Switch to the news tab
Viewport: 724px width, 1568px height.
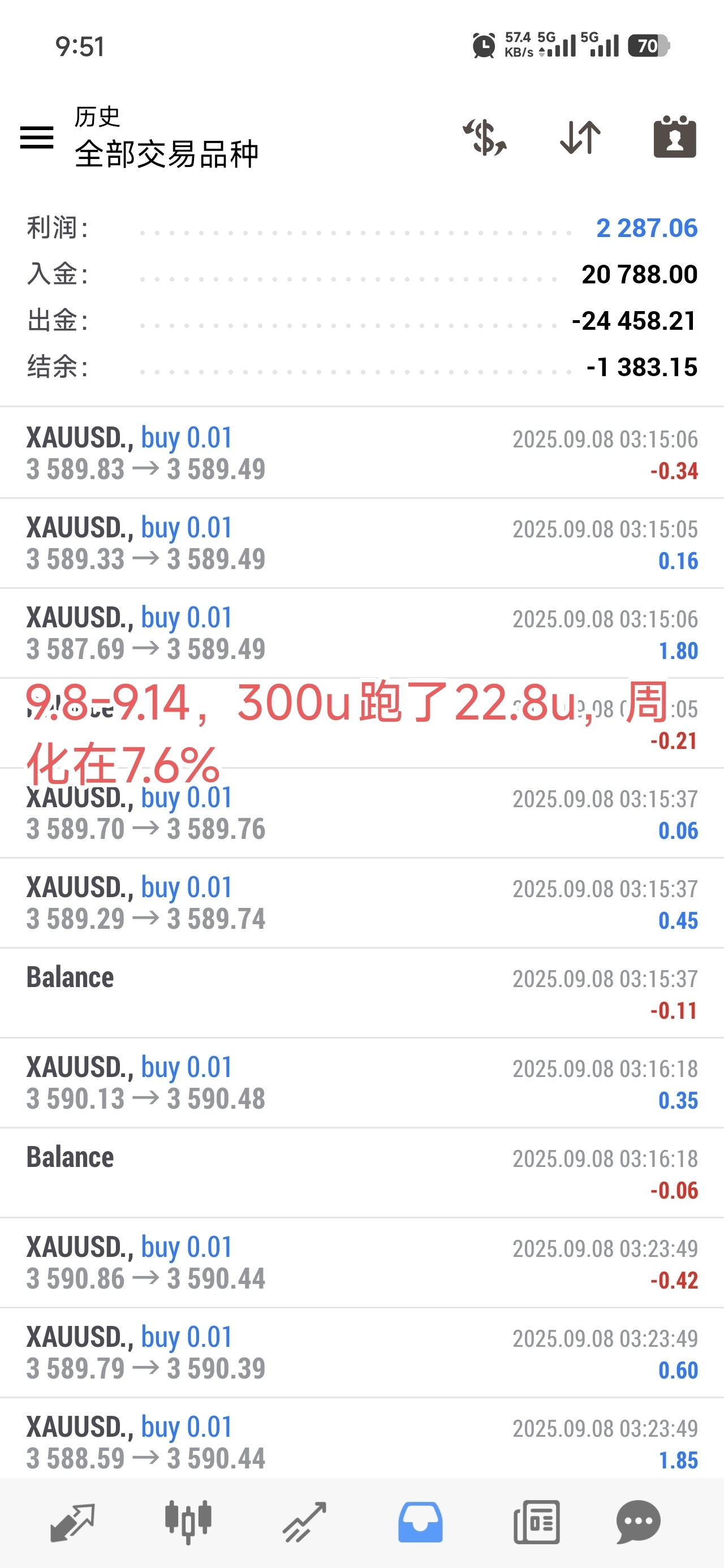[536, 1522]
